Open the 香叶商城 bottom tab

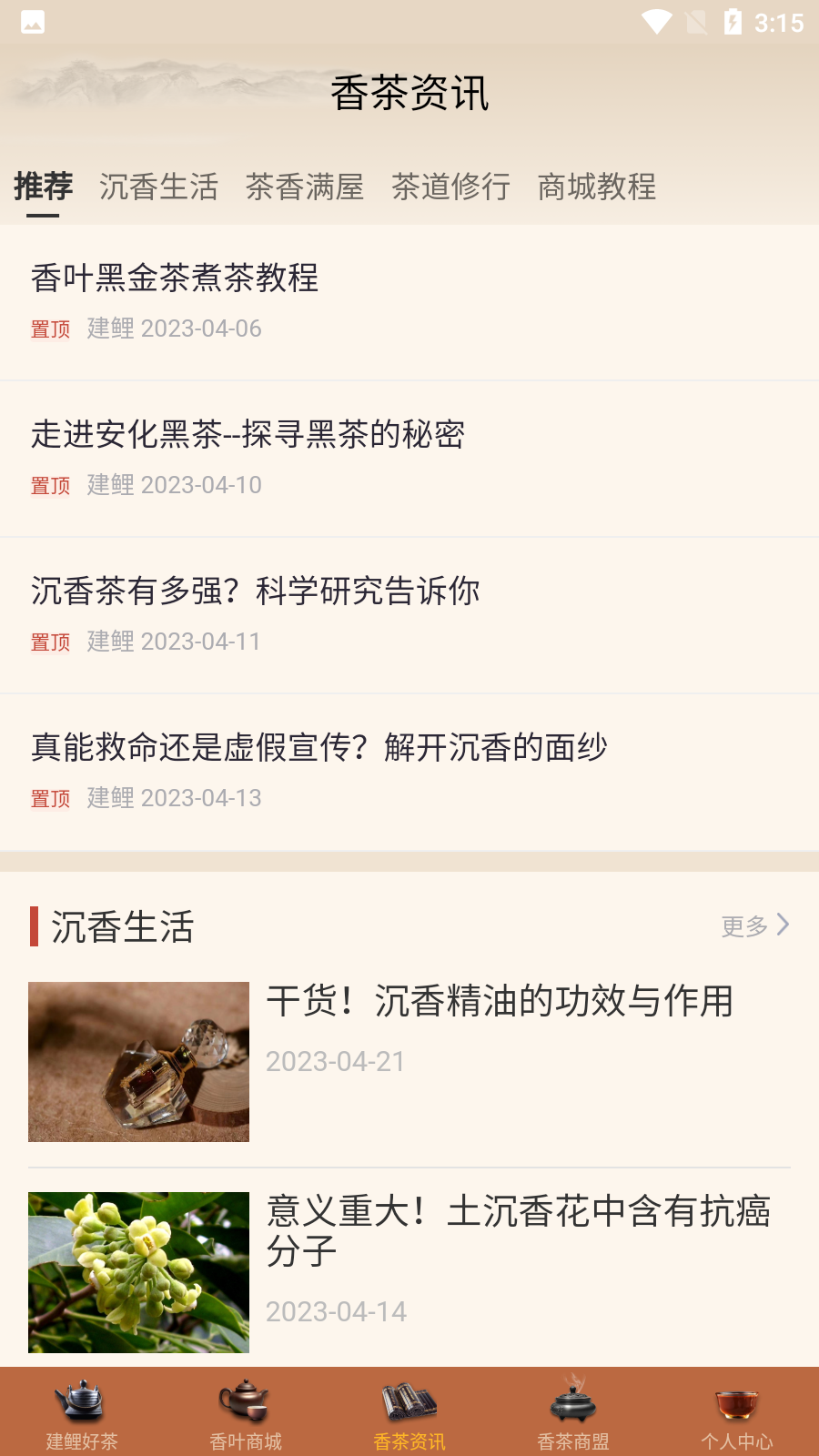click(x=246, y=1413)
